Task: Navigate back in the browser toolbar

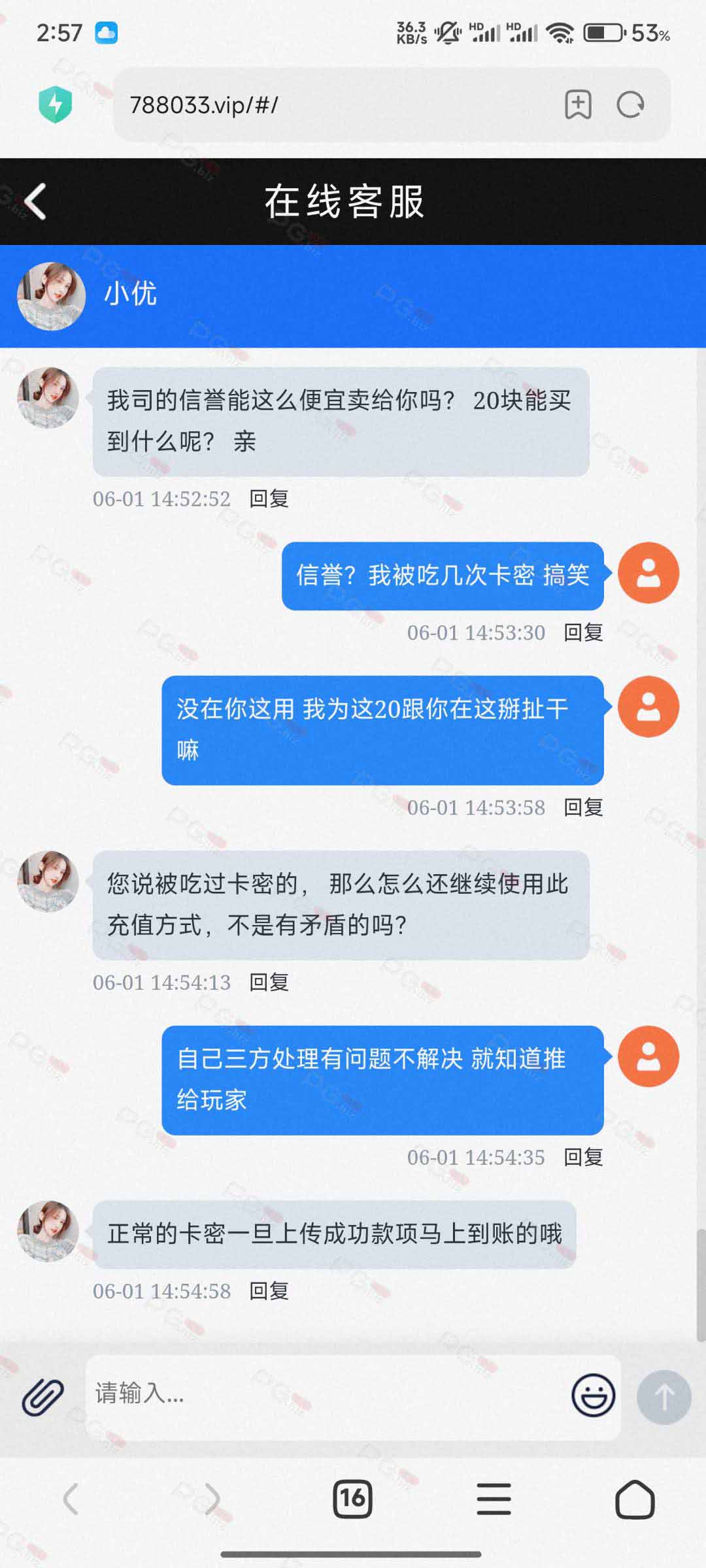Action: pos(71,1499)
